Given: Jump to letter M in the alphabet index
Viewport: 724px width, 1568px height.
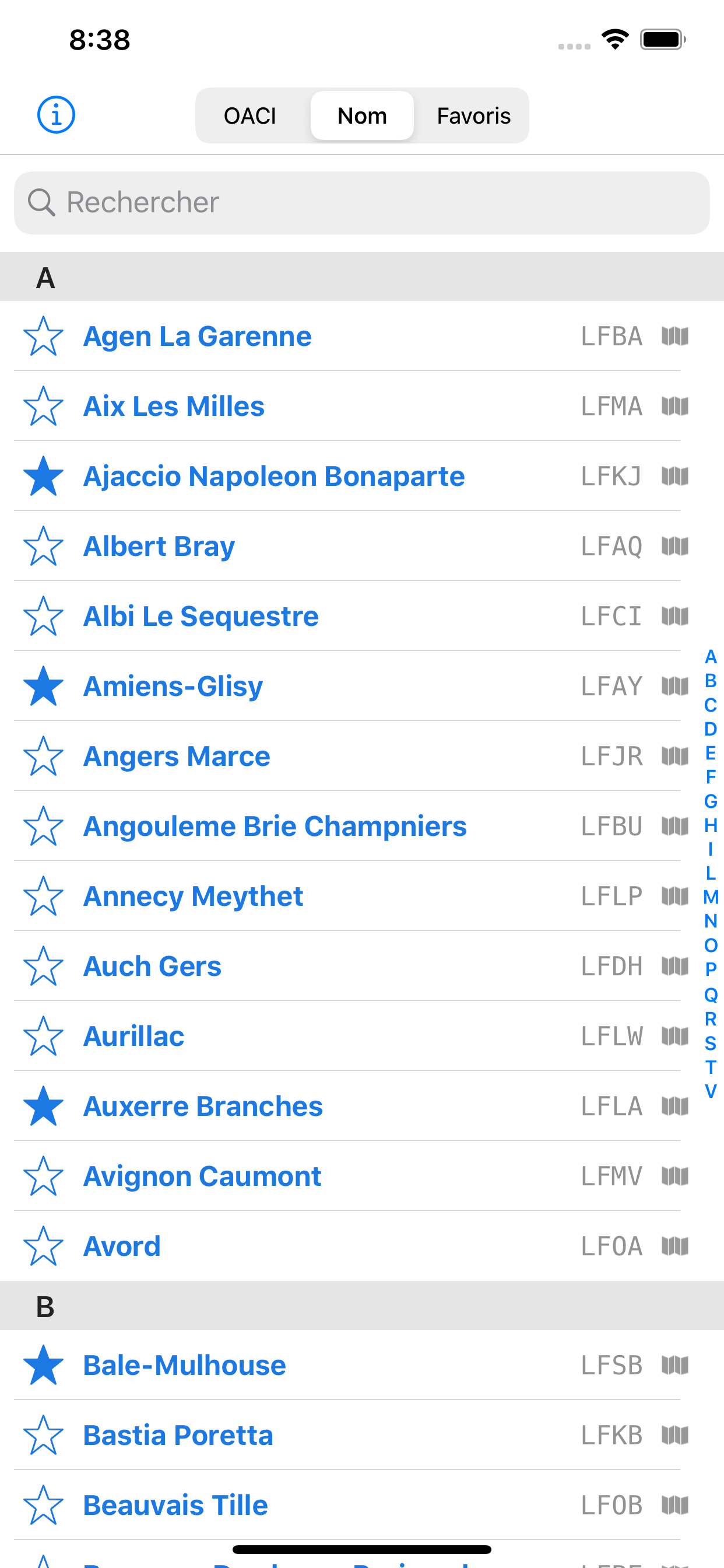Looking at the screenshot, I should pyautogui.click(x=709, y=897).
